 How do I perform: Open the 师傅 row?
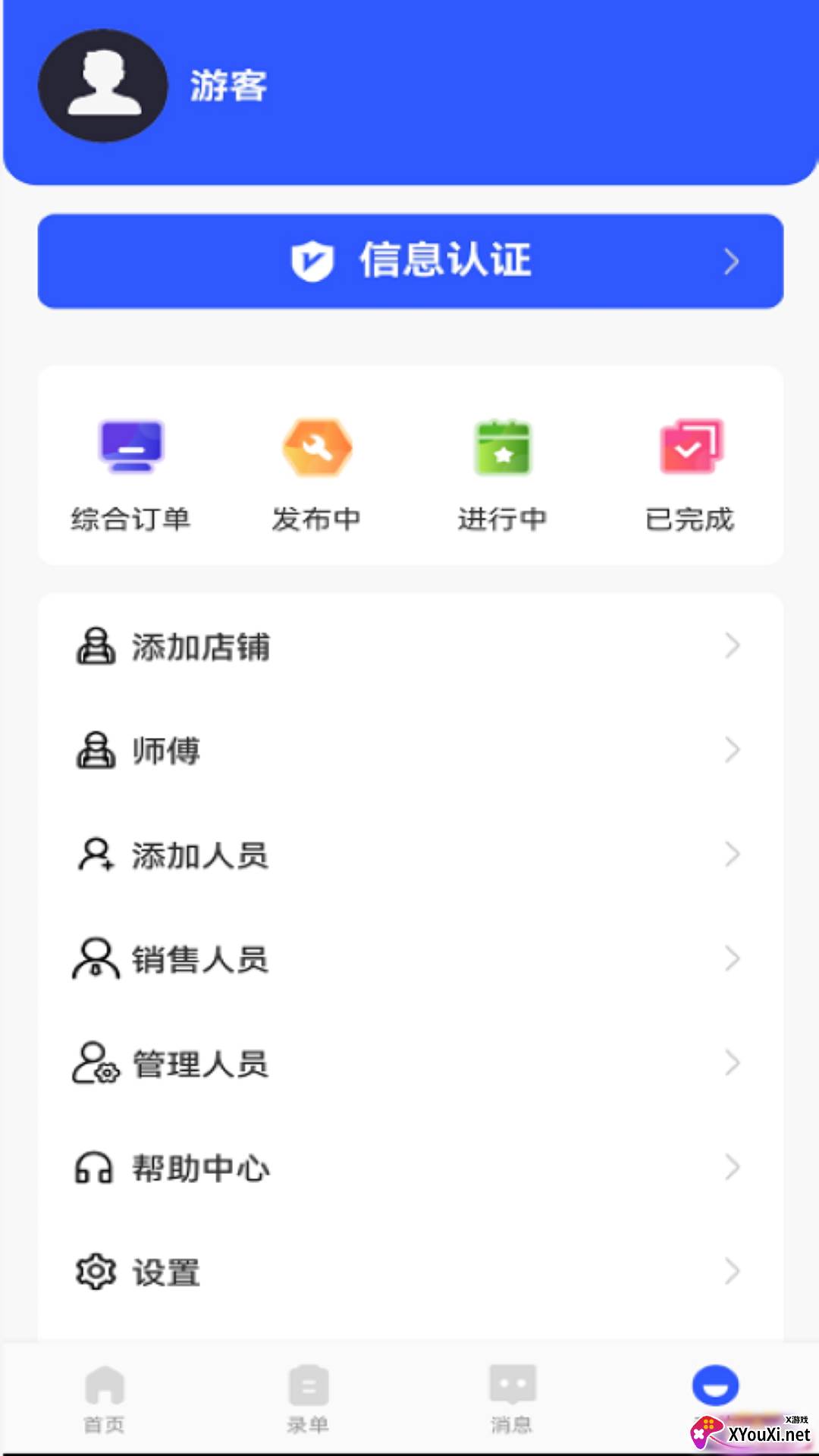(x=410, y=751)
